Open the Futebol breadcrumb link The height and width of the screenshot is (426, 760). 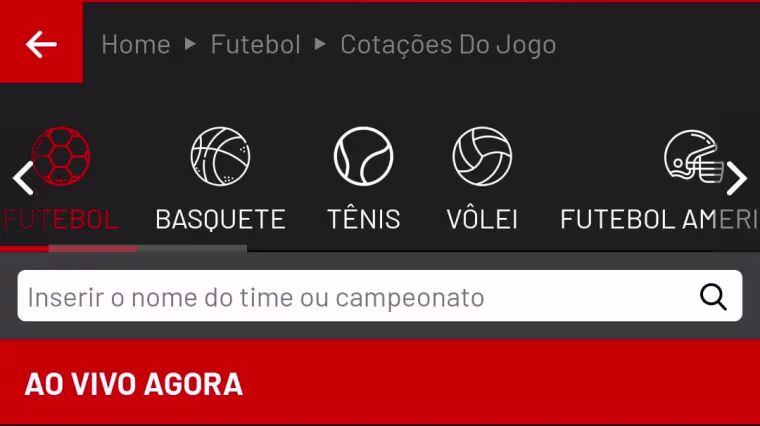coord(255,45)
